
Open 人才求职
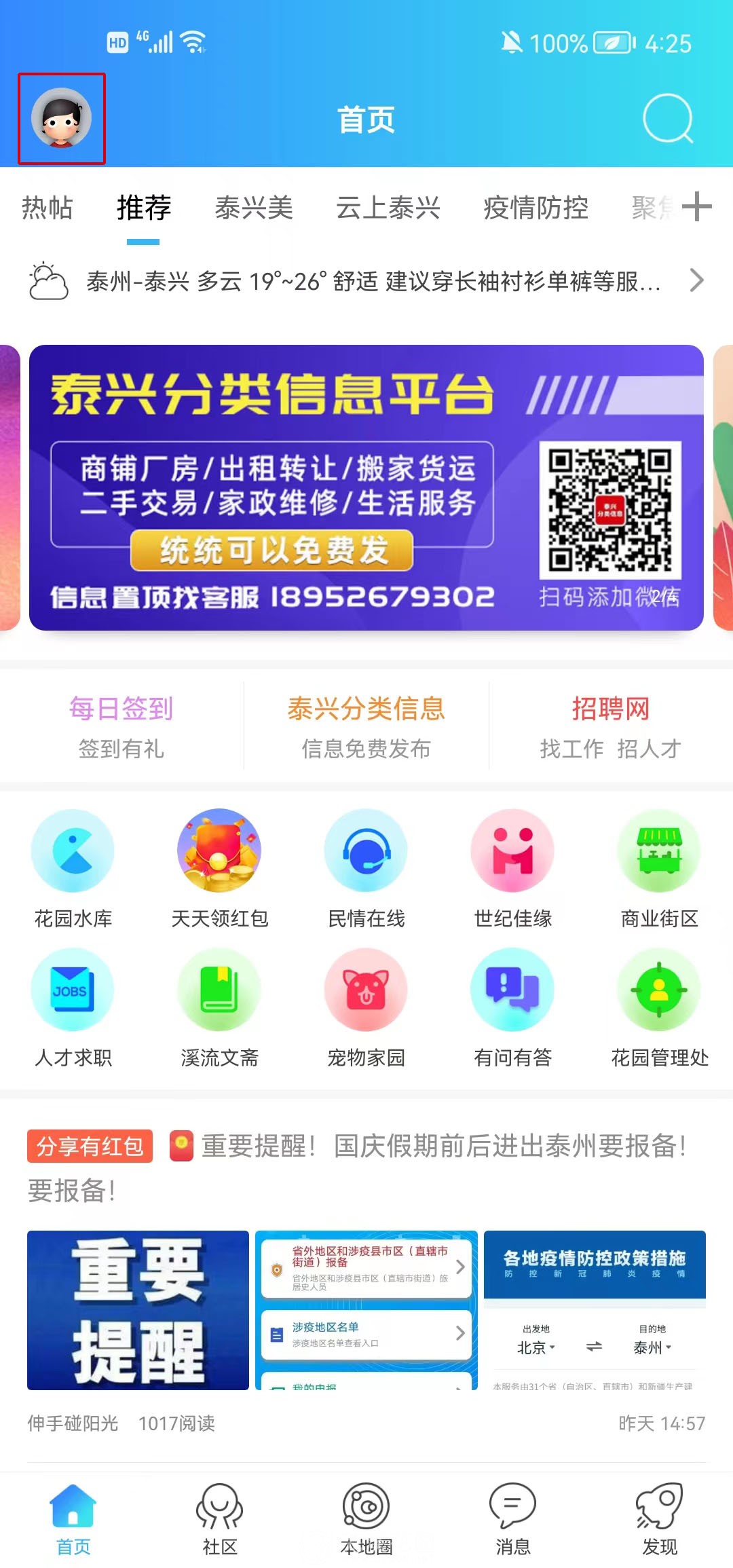coord(73,1007)
